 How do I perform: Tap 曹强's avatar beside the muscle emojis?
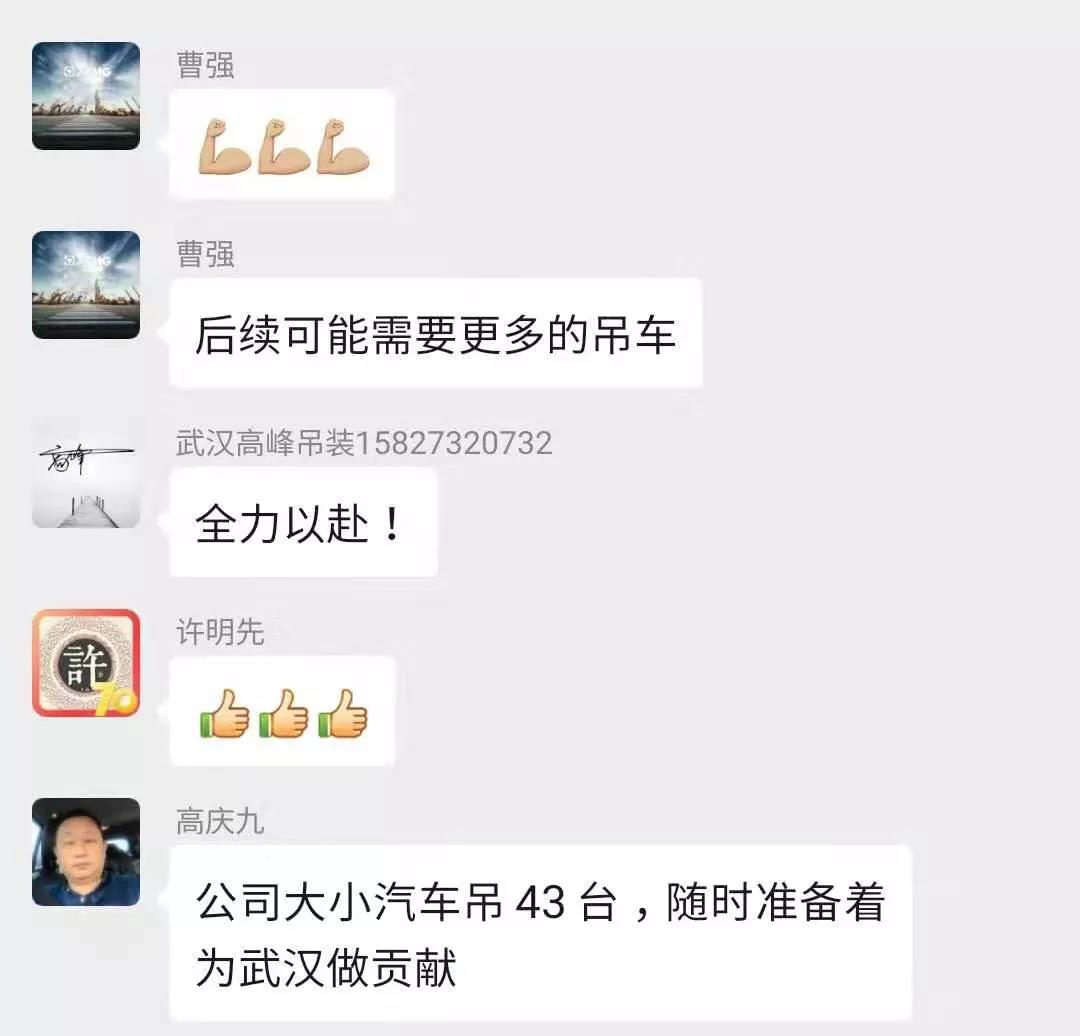pos(86,96)
